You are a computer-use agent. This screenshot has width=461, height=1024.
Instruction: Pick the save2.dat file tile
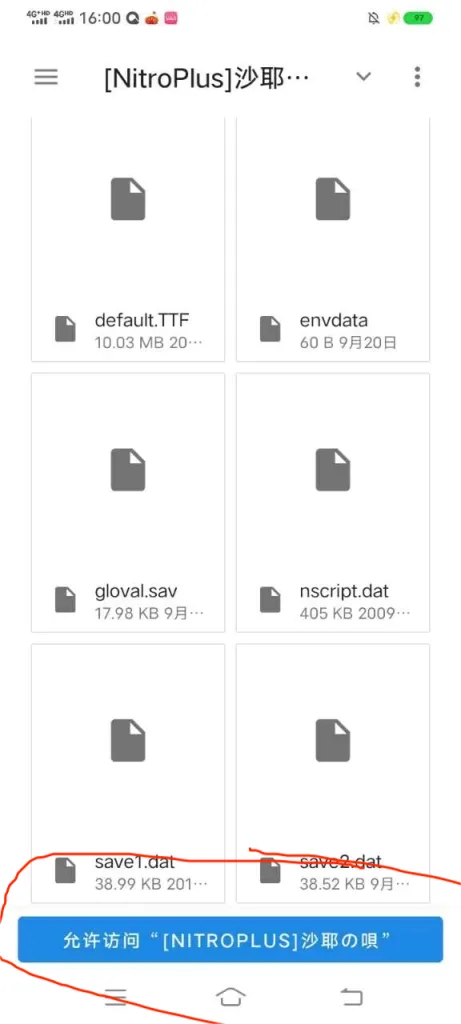pyautogui.click(x=333, y=773)
